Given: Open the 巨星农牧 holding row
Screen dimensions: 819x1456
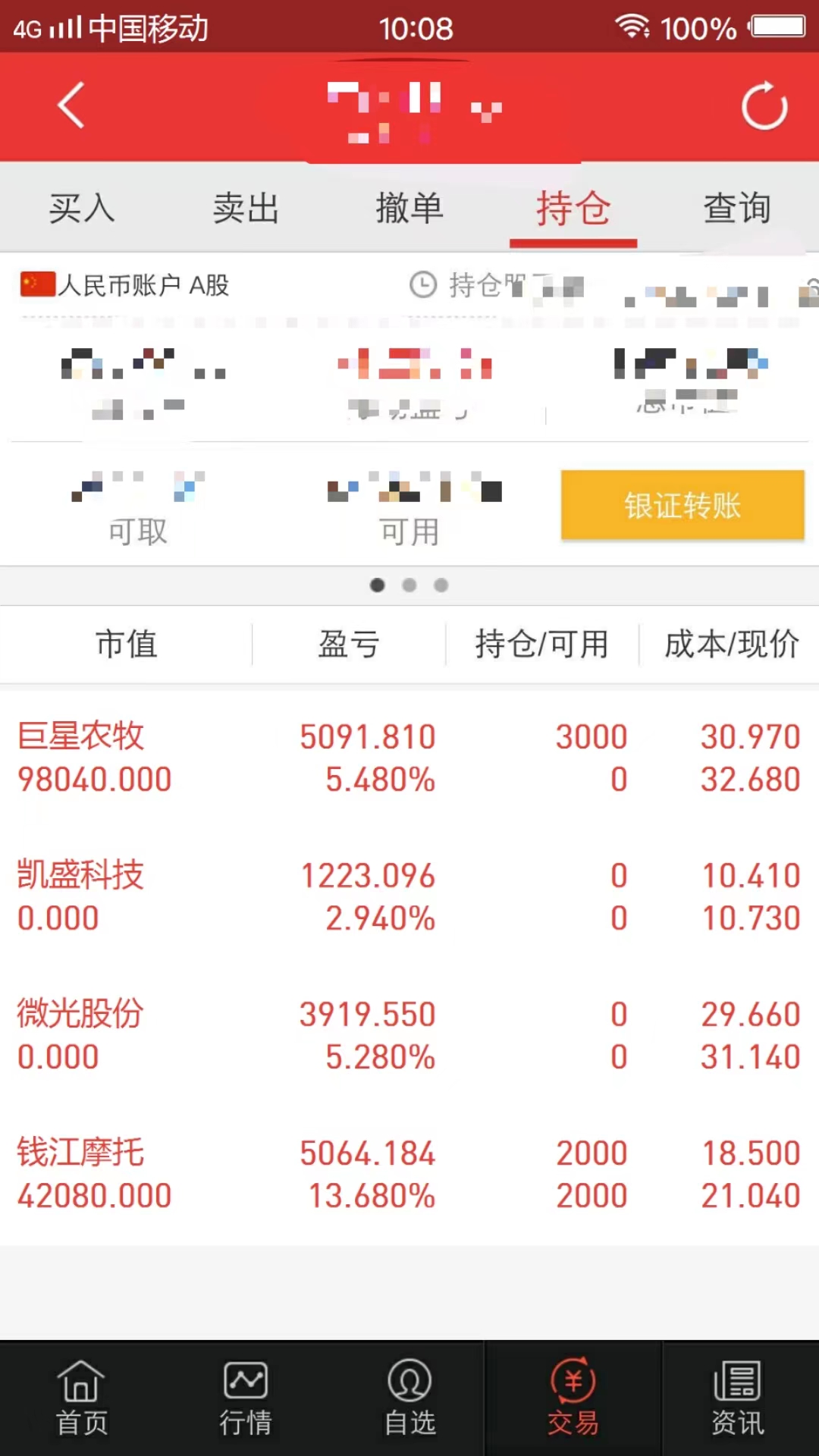Looking at the screenshot, I should click(x=409, y=758).
